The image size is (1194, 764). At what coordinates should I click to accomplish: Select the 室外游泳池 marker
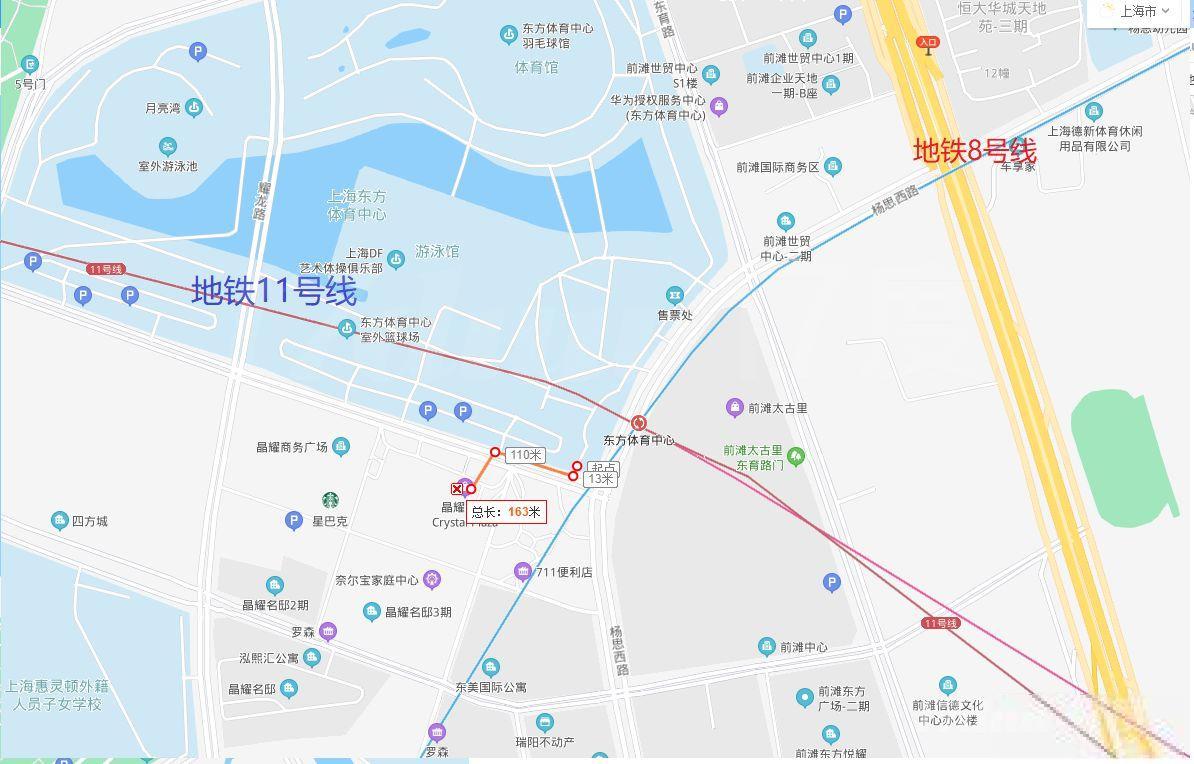(168, 147)
